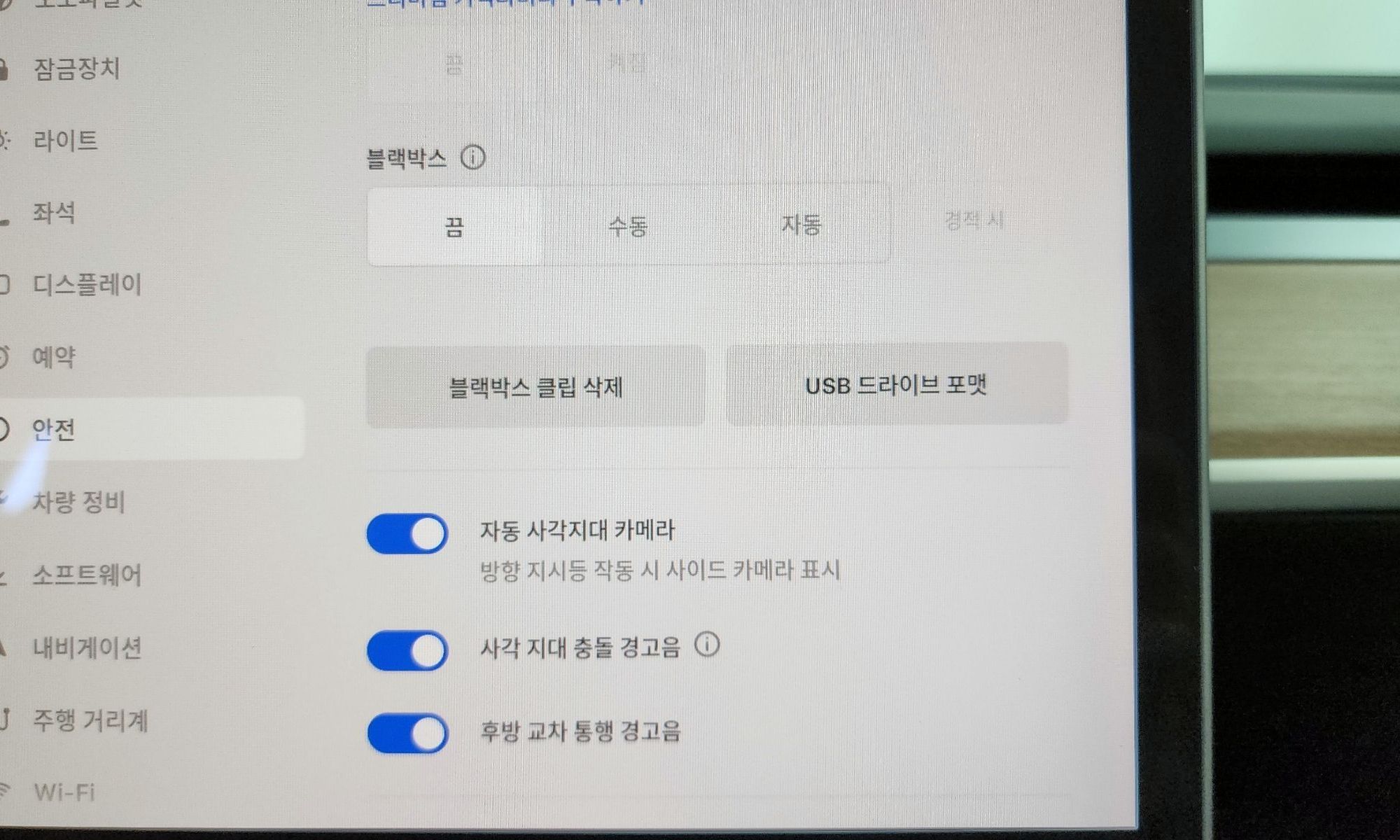Show info about 블랙박스
The width and height of the screenshot is (1400, 840).
(473, 157)
